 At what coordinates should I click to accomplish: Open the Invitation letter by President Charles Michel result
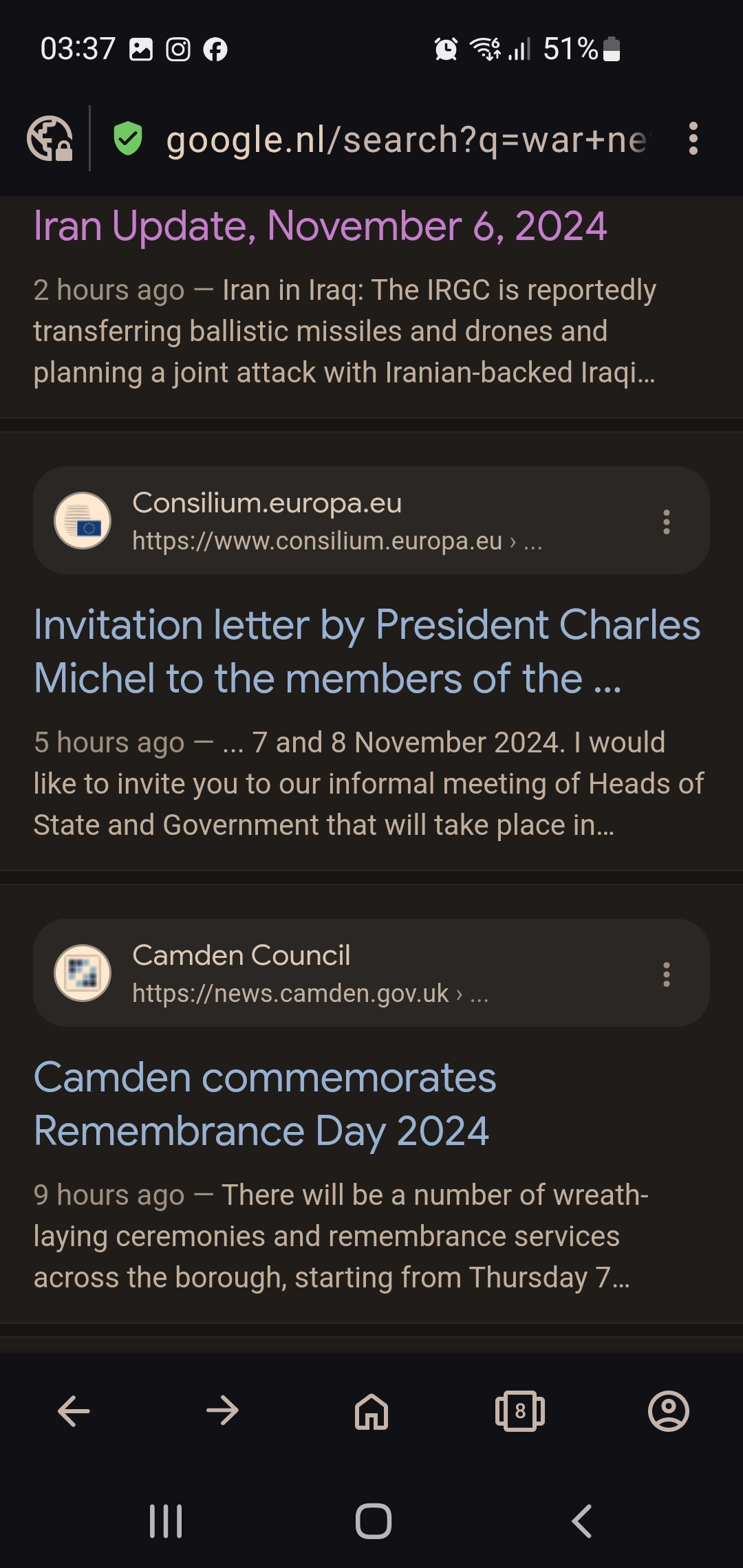[367, 651]
